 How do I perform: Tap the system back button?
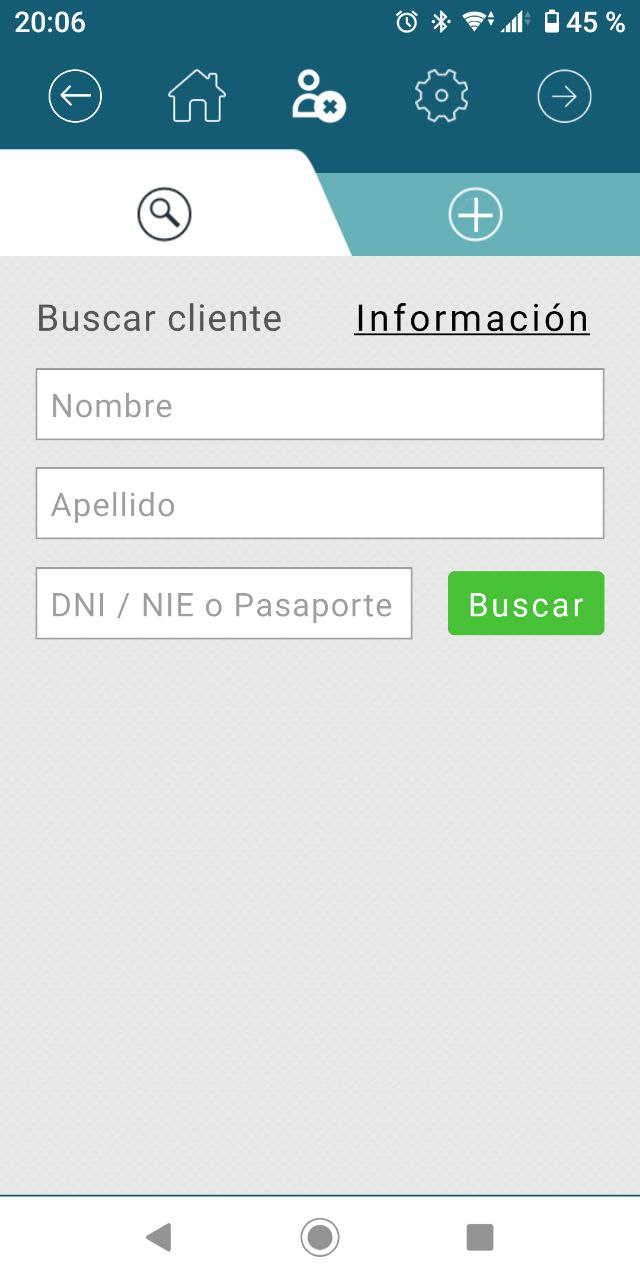tap(158, 1237)
